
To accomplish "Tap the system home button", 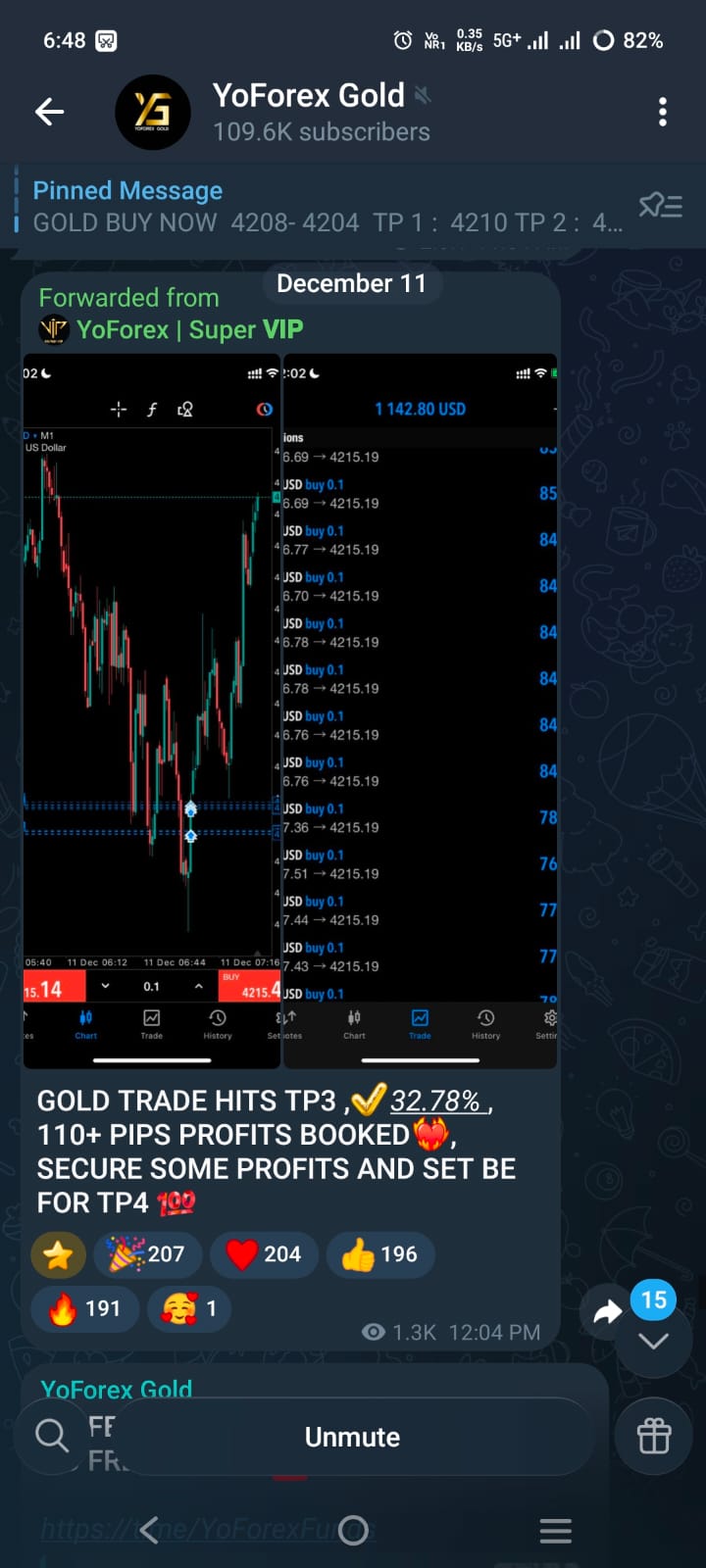I will point(353,1530).
